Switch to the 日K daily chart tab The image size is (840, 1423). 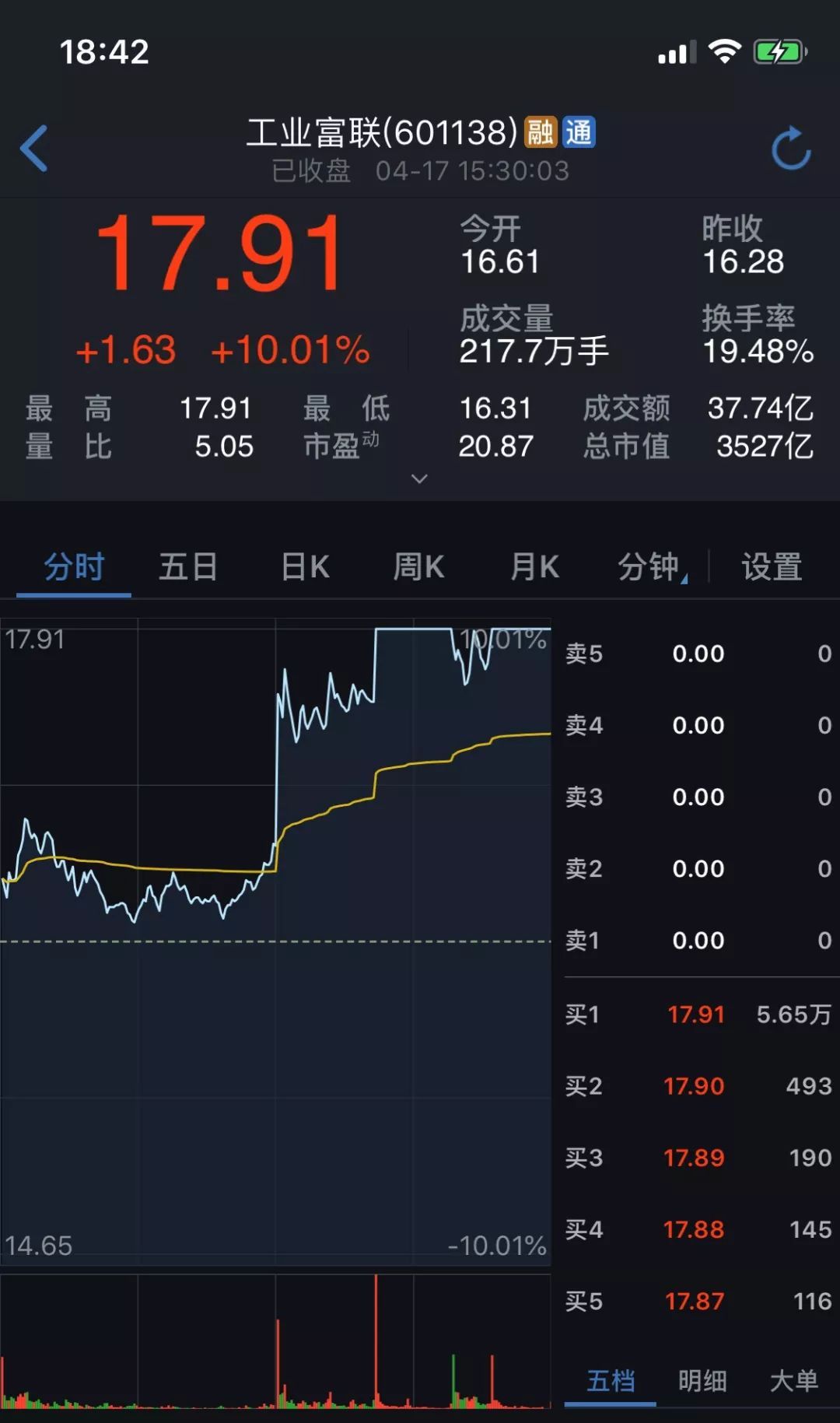(304, 567)
